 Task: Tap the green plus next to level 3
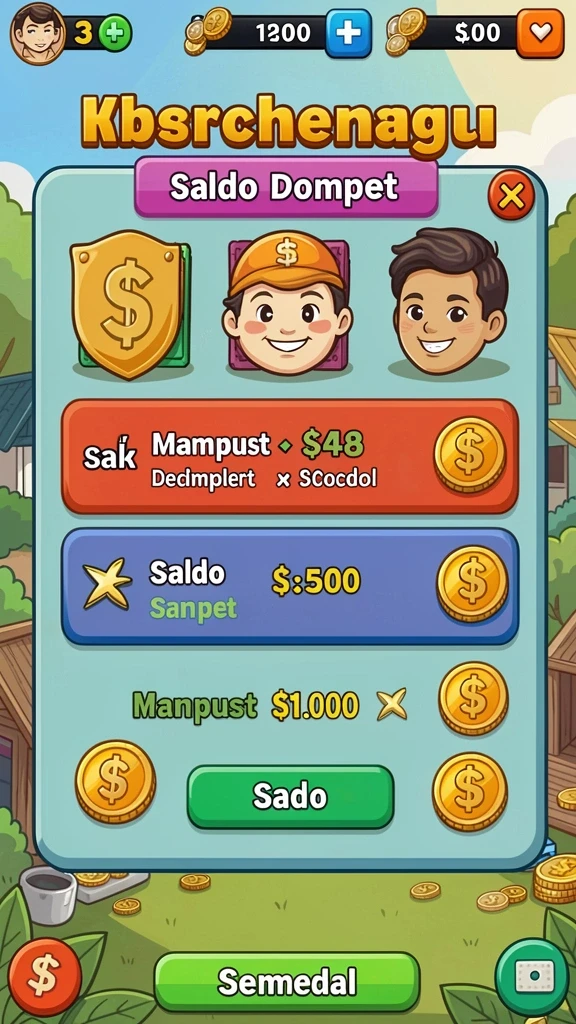(115, 33)
